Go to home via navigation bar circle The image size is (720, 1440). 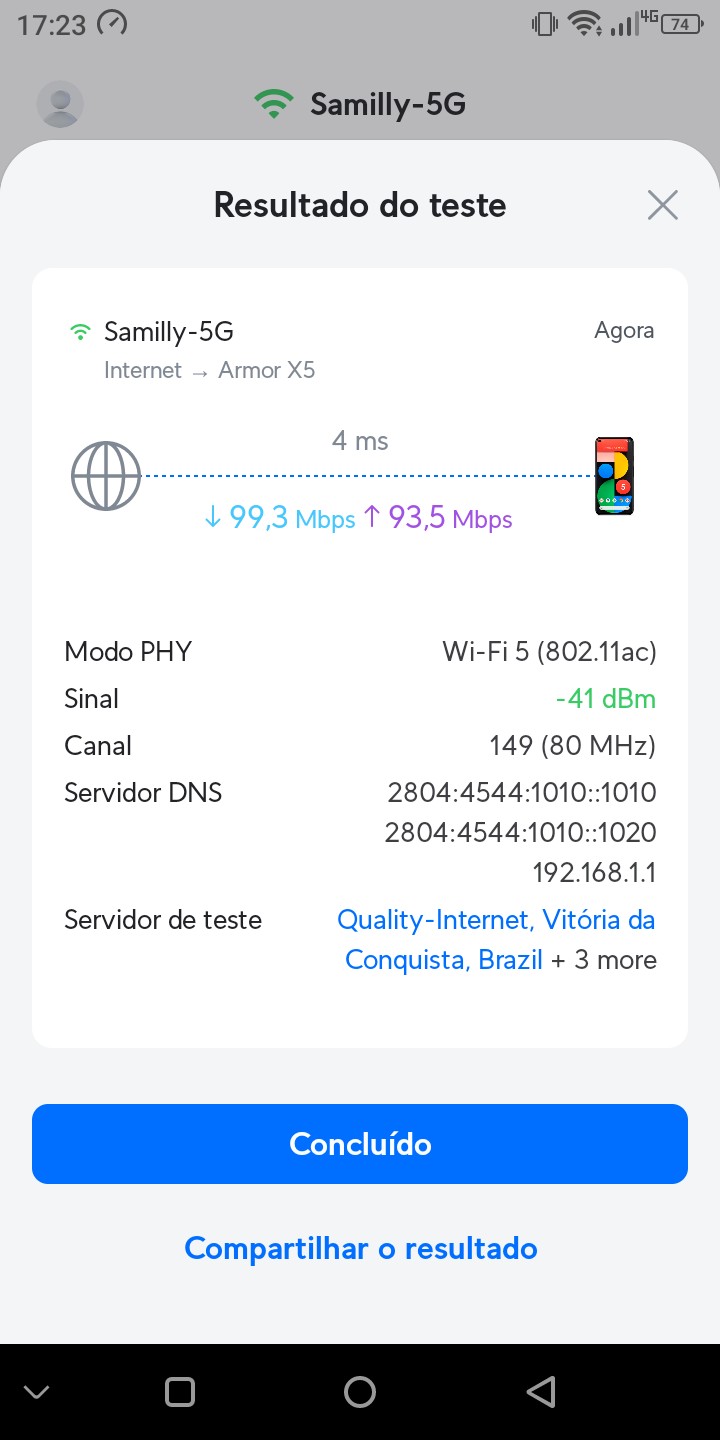(360, 1391)
